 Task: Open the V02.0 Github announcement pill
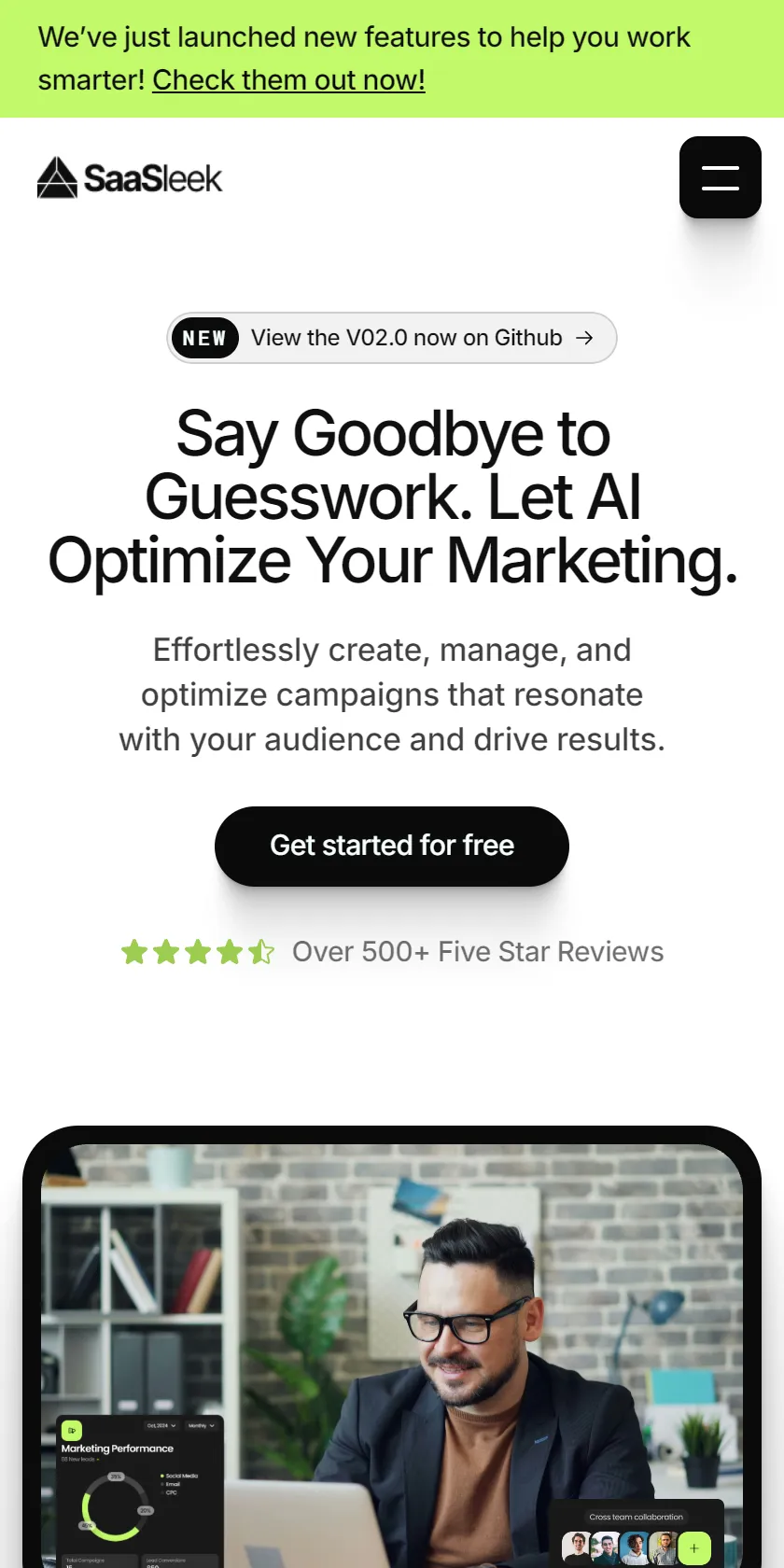point(392,338)
